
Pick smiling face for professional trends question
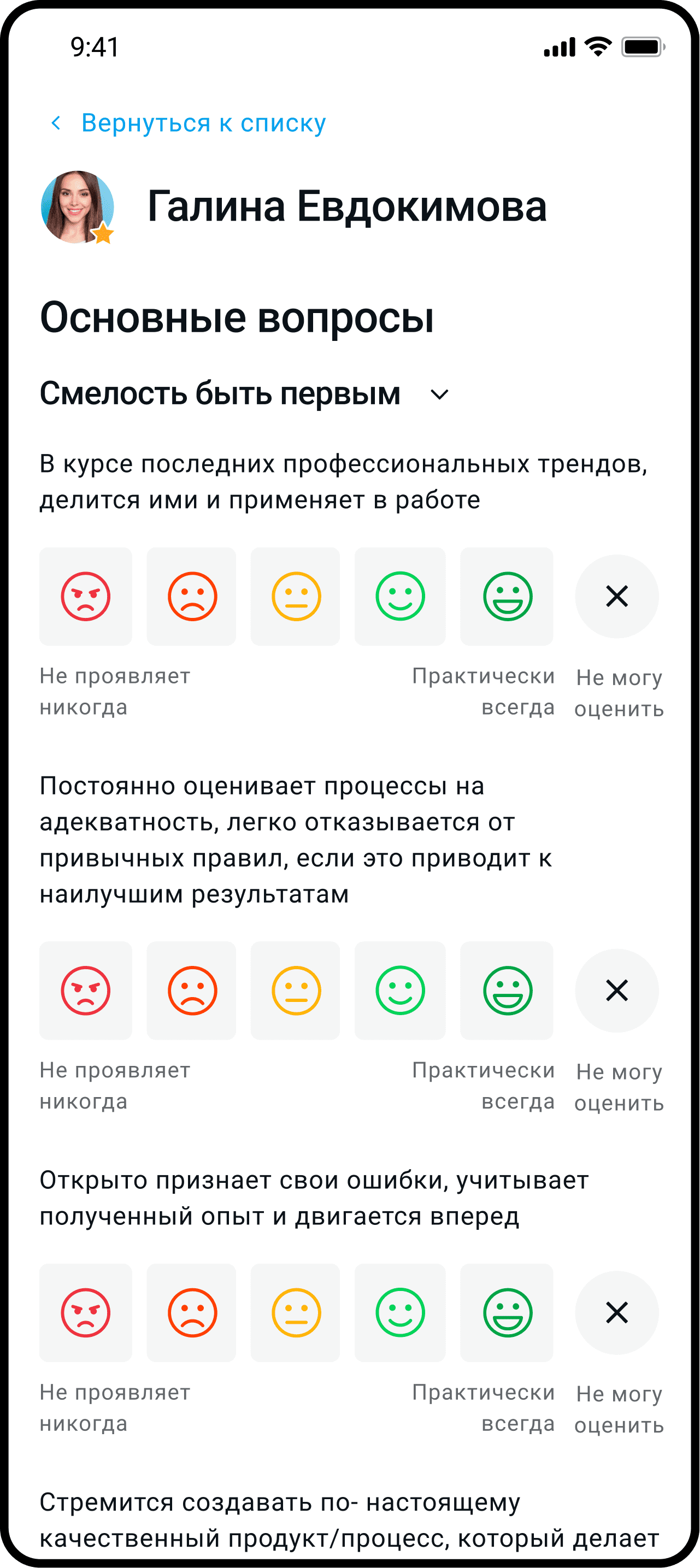pos(400,596)
